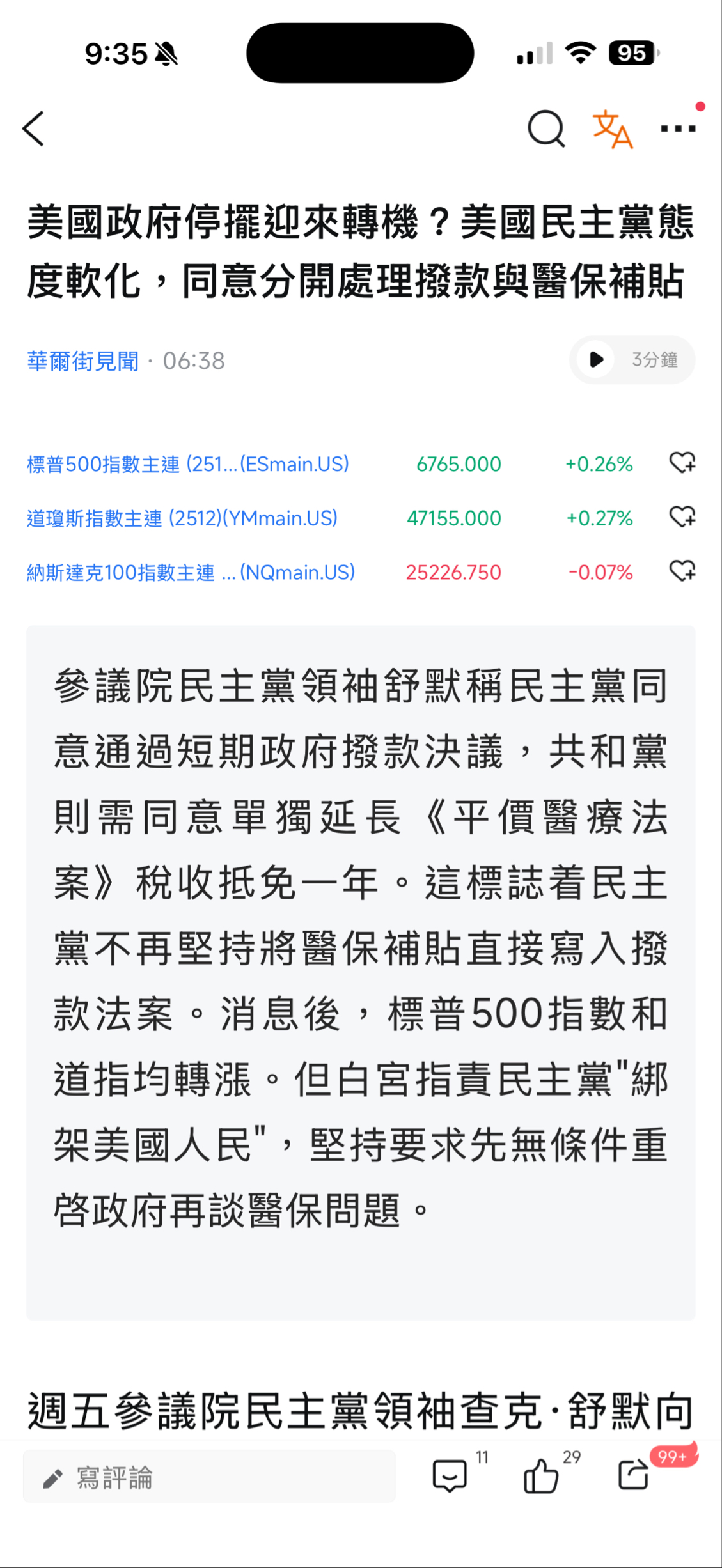This screenshot has width=722, height=1568.
Task: Open the 華爾街見聞 source link
Action: 83,361
